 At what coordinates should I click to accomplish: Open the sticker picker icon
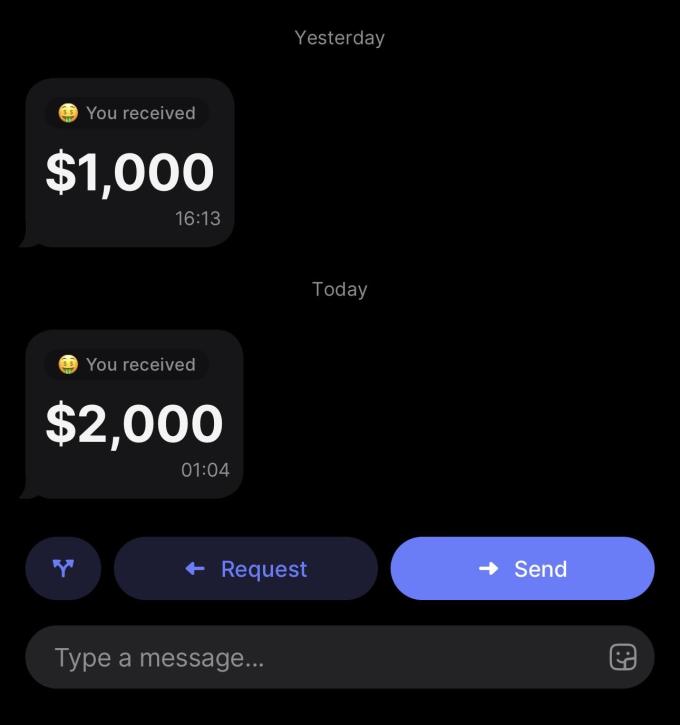pos(622,657)
